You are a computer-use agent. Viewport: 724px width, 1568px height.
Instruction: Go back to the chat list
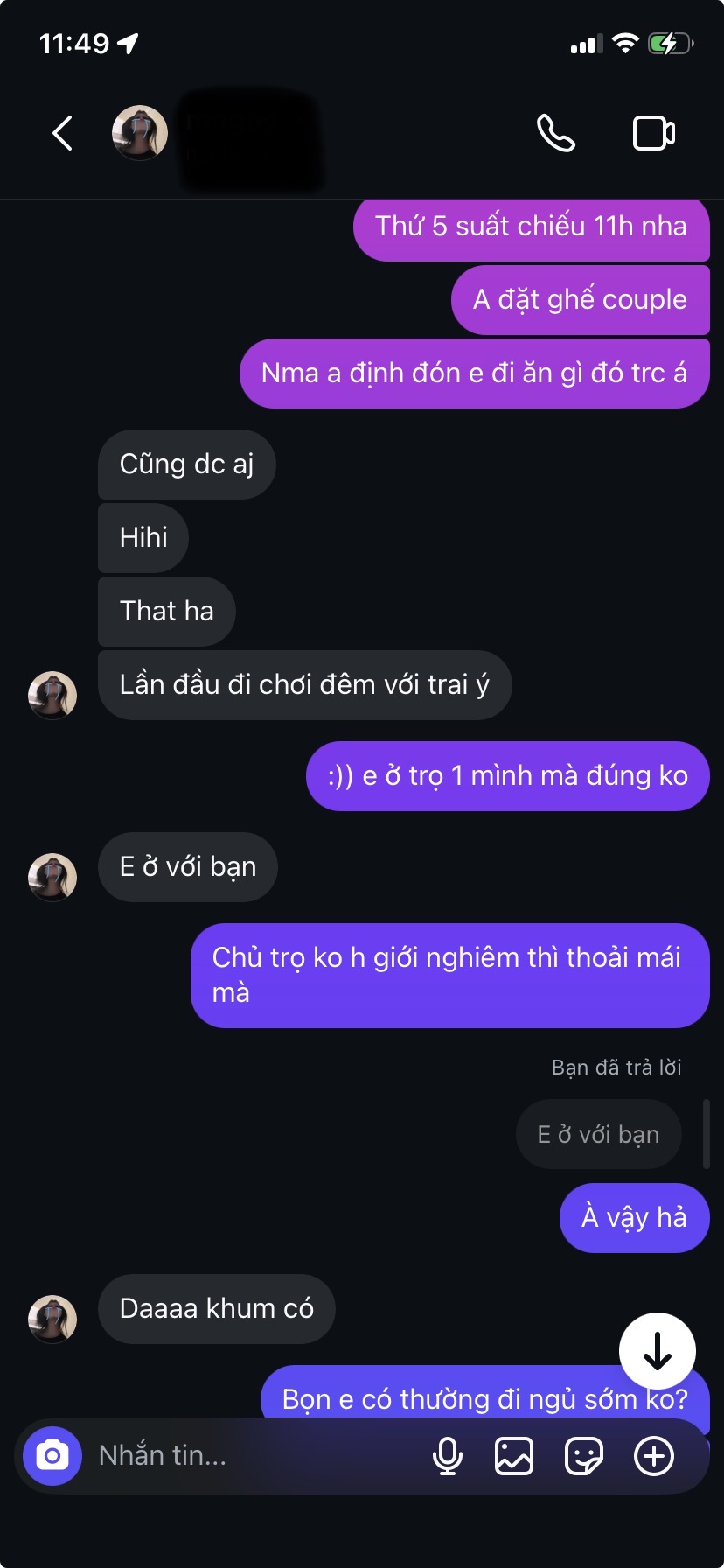point(62,133)
